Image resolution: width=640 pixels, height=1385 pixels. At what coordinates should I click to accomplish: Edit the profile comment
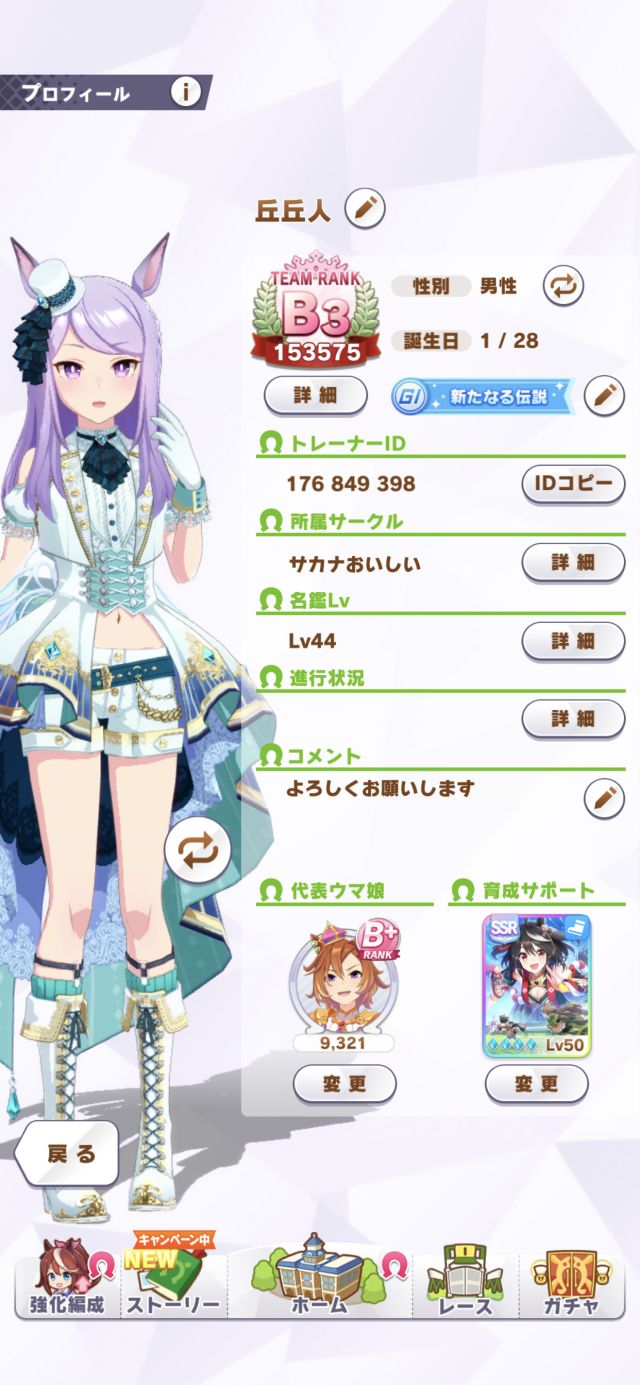(604, 798)
